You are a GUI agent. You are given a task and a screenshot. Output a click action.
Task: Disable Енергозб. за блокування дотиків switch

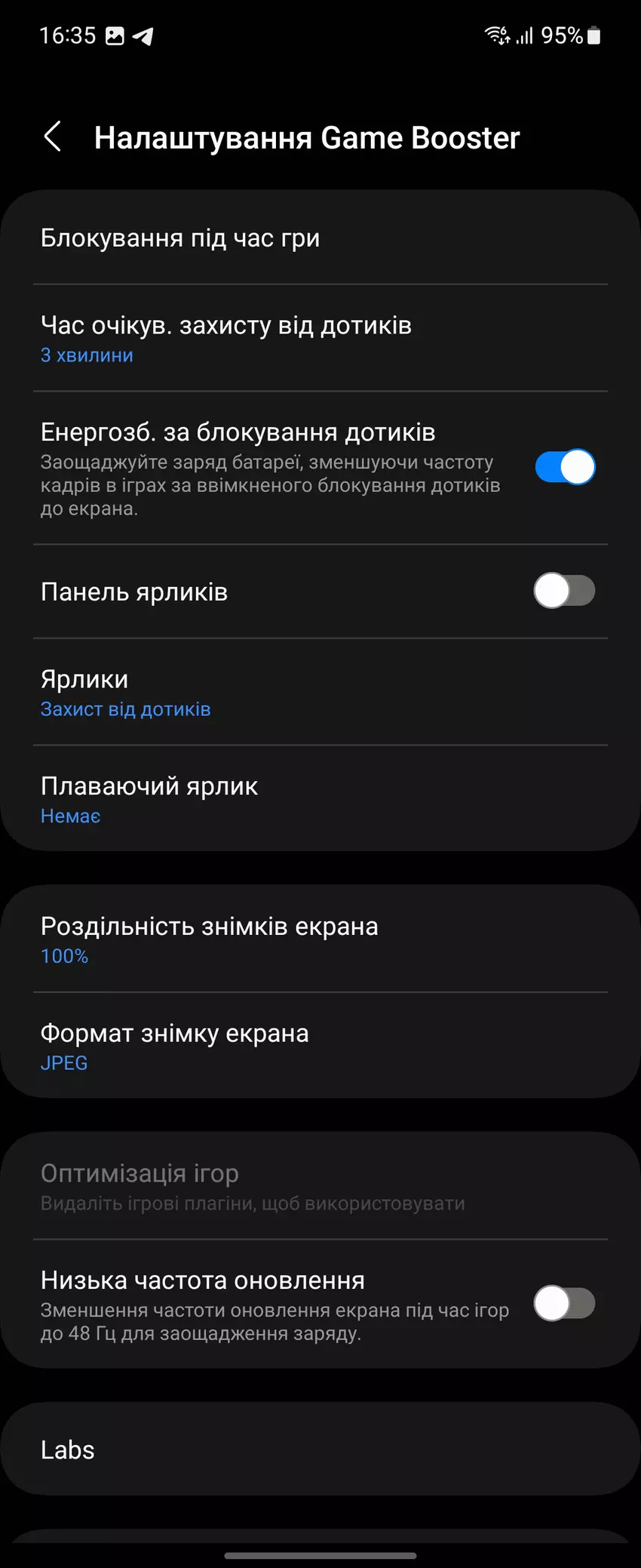(x=564, y=467)
